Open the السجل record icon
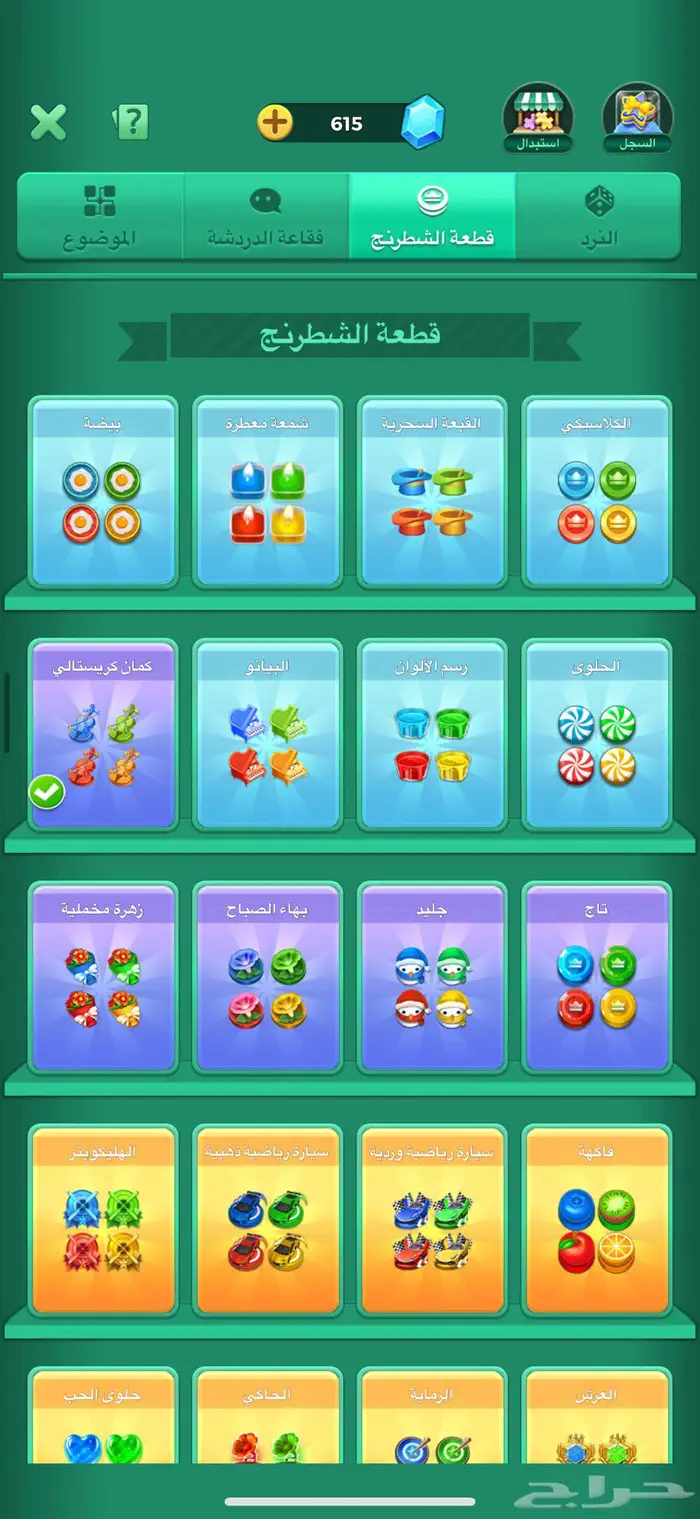Viewport: 700px width, 1519px height. 637,118
